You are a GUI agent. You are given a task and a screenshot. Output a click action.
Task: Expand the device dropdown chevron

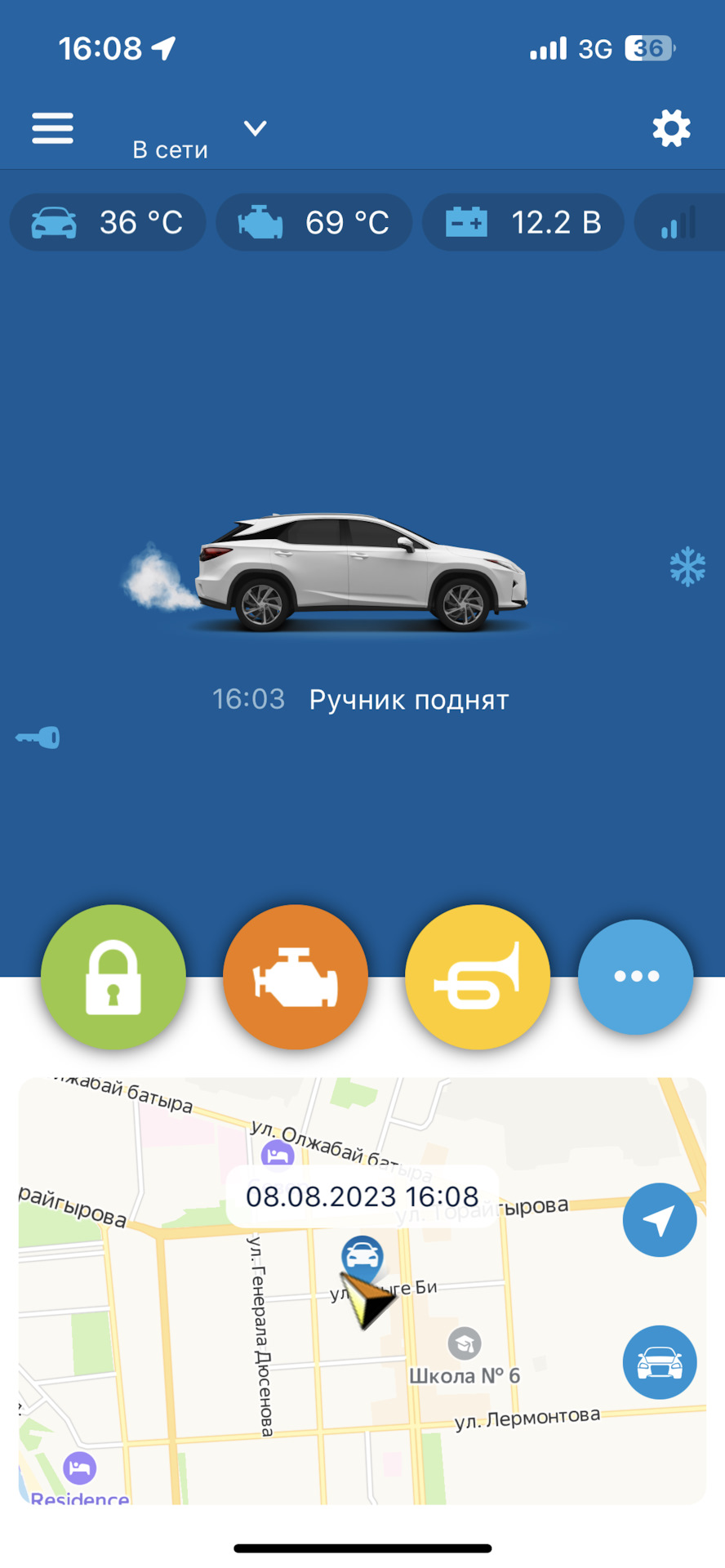click(255, 128)
